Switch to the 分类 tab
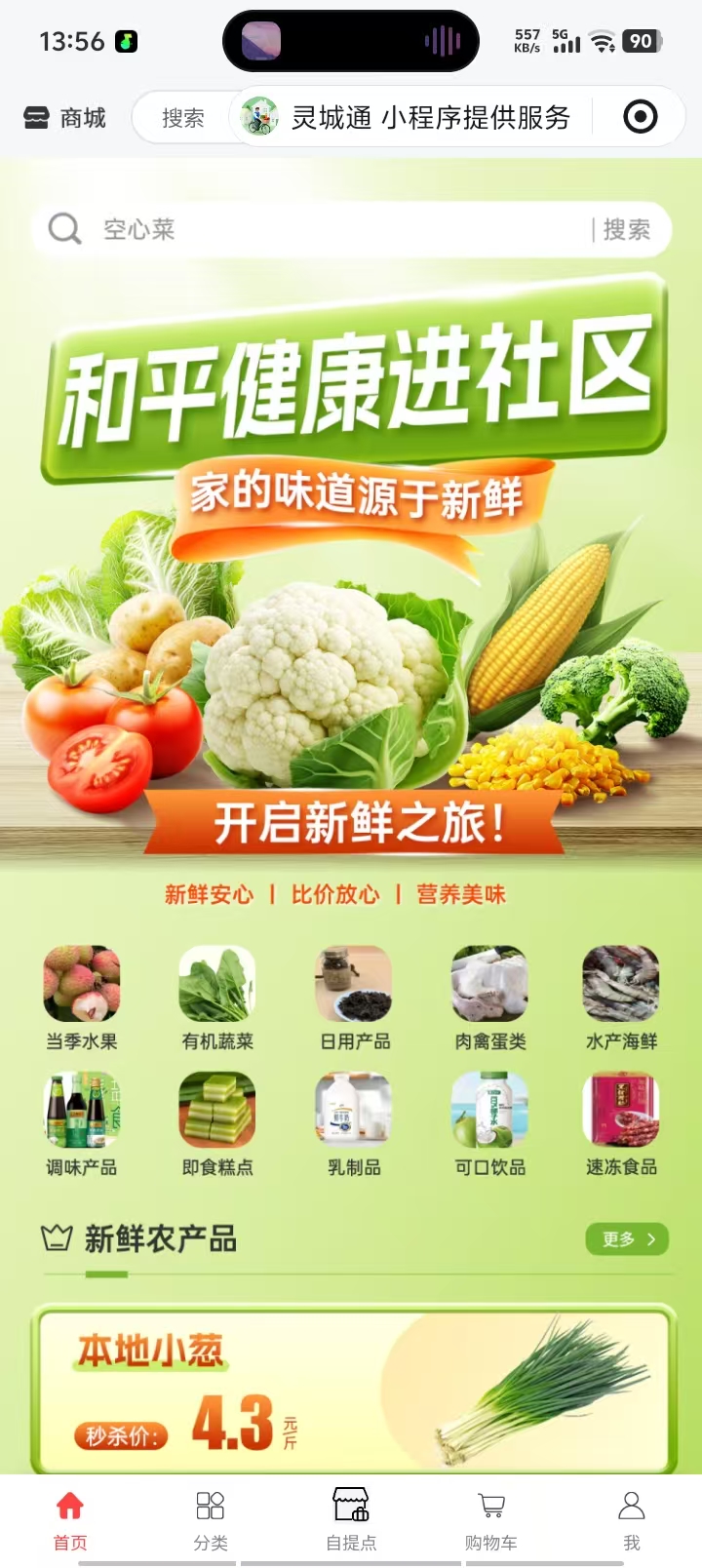This screenshot has height=1568, width=702. [211, 1519]
